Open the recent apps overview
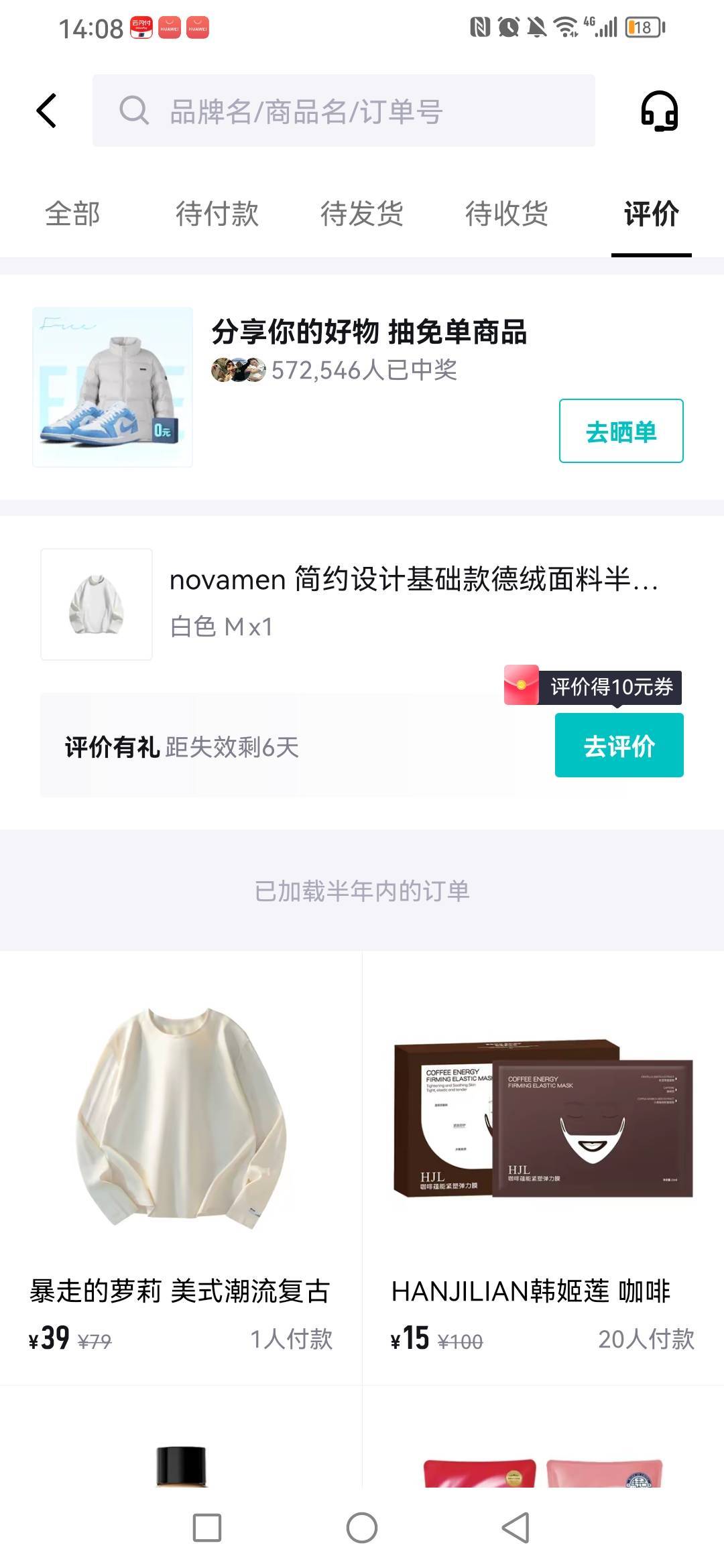This screenshot has width=724, height=1568. point(207,1528)
